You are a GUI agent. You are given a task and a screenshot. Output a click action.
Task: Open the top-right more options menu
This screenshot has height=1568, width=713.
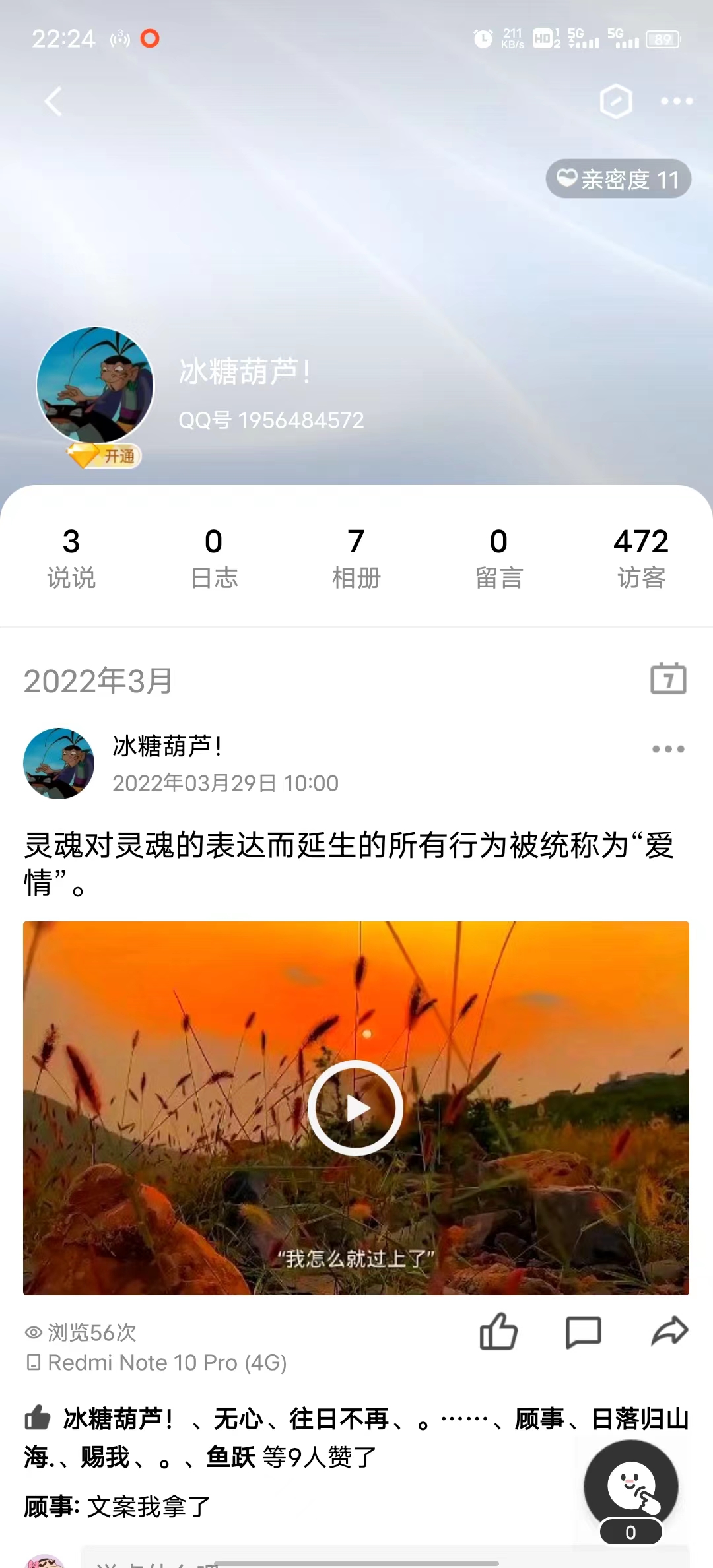(x=675, y=102)
